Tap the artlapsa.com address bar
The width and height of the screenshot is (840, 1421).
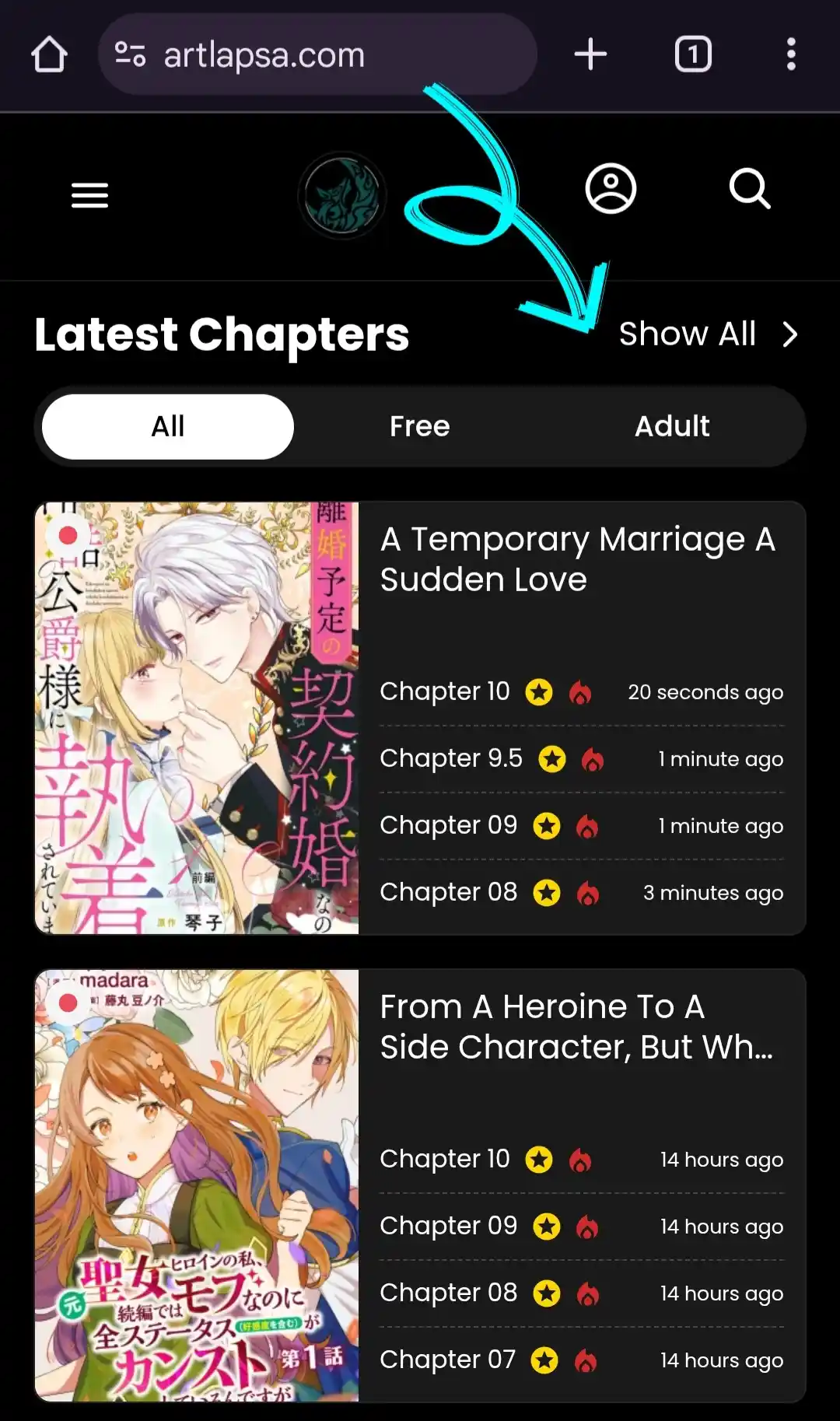(317, 54)
